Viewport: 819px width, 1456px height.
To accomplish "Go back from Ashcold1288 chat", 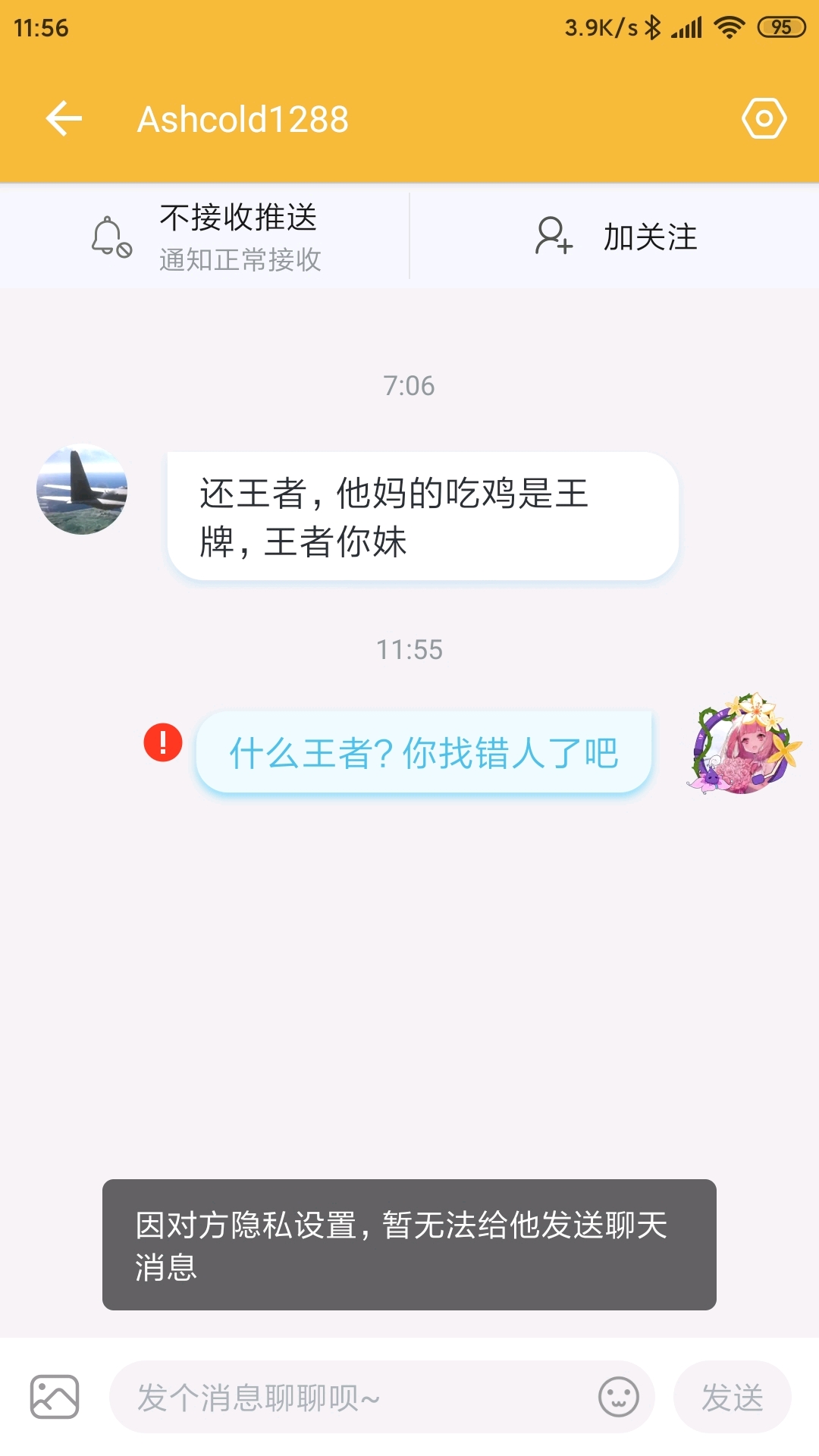I will (x=64, y=119).
